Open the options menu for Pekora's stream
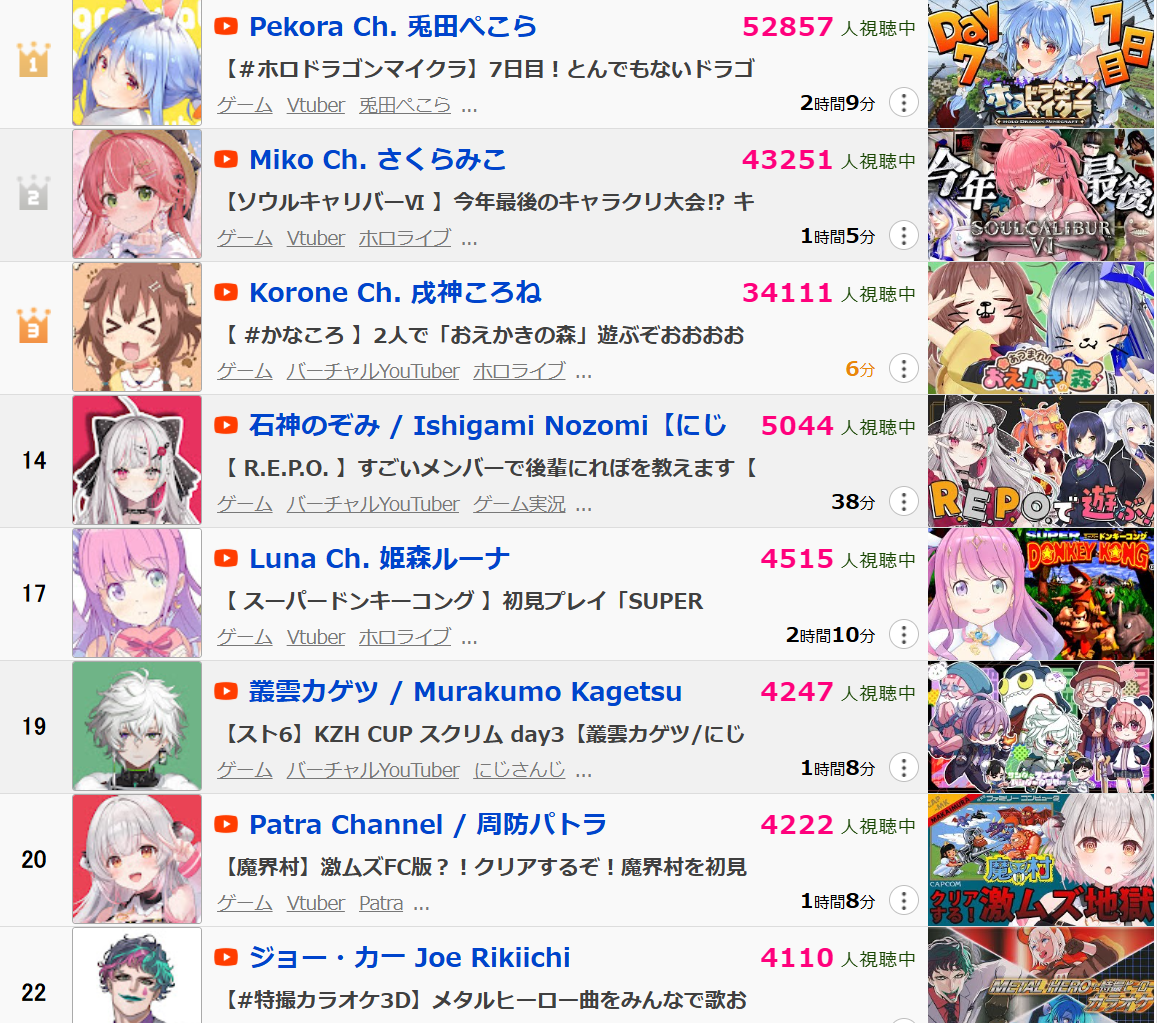This screenshot has height=1023, width=1157. point(903,103)
